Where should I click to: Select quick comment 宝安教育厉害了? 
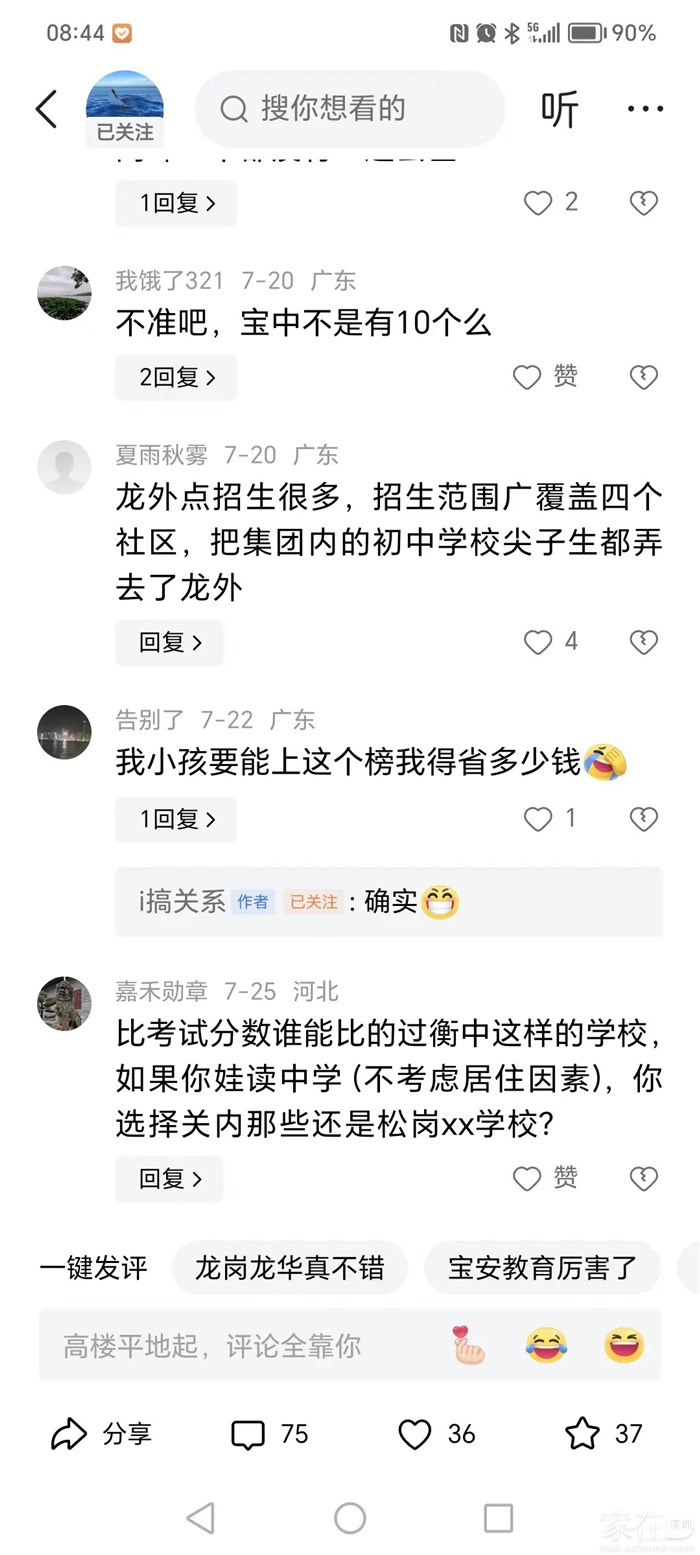pyautogui.click(x=542, y=1268)
